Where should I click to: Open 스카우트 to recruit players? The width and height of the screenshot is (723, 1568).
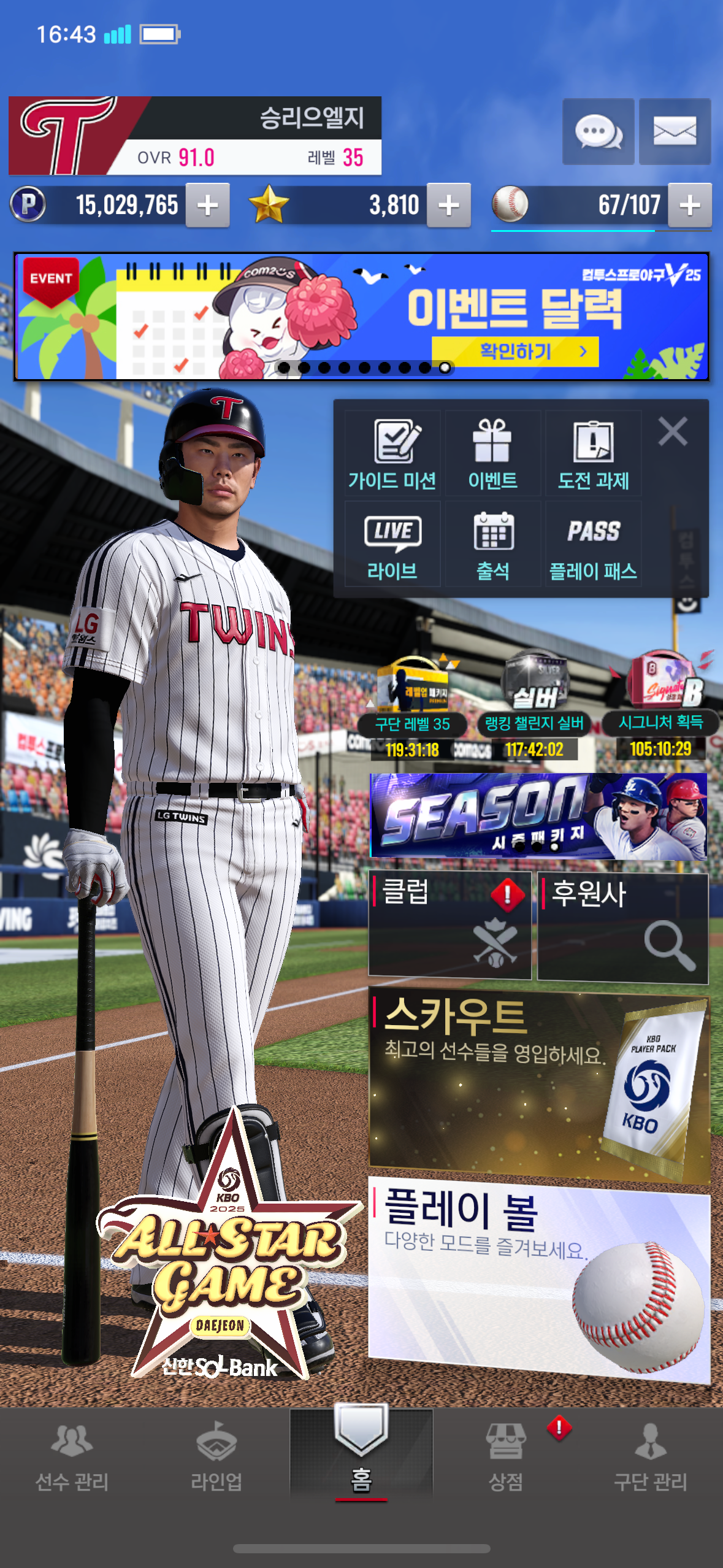(x=538, y=1083)
